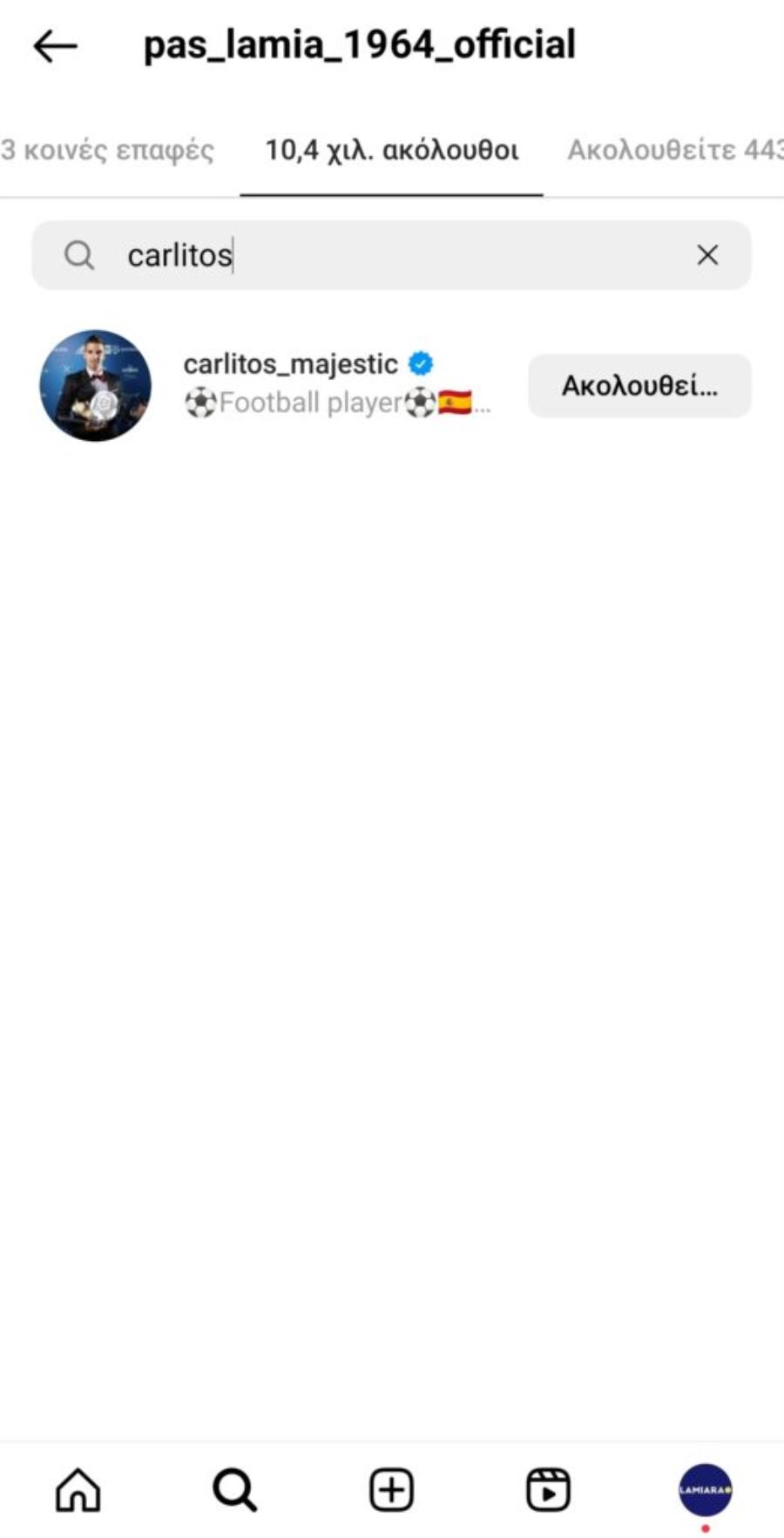Open the Reels tab
Viewport: 784px width, 1538px height.
548,1490
